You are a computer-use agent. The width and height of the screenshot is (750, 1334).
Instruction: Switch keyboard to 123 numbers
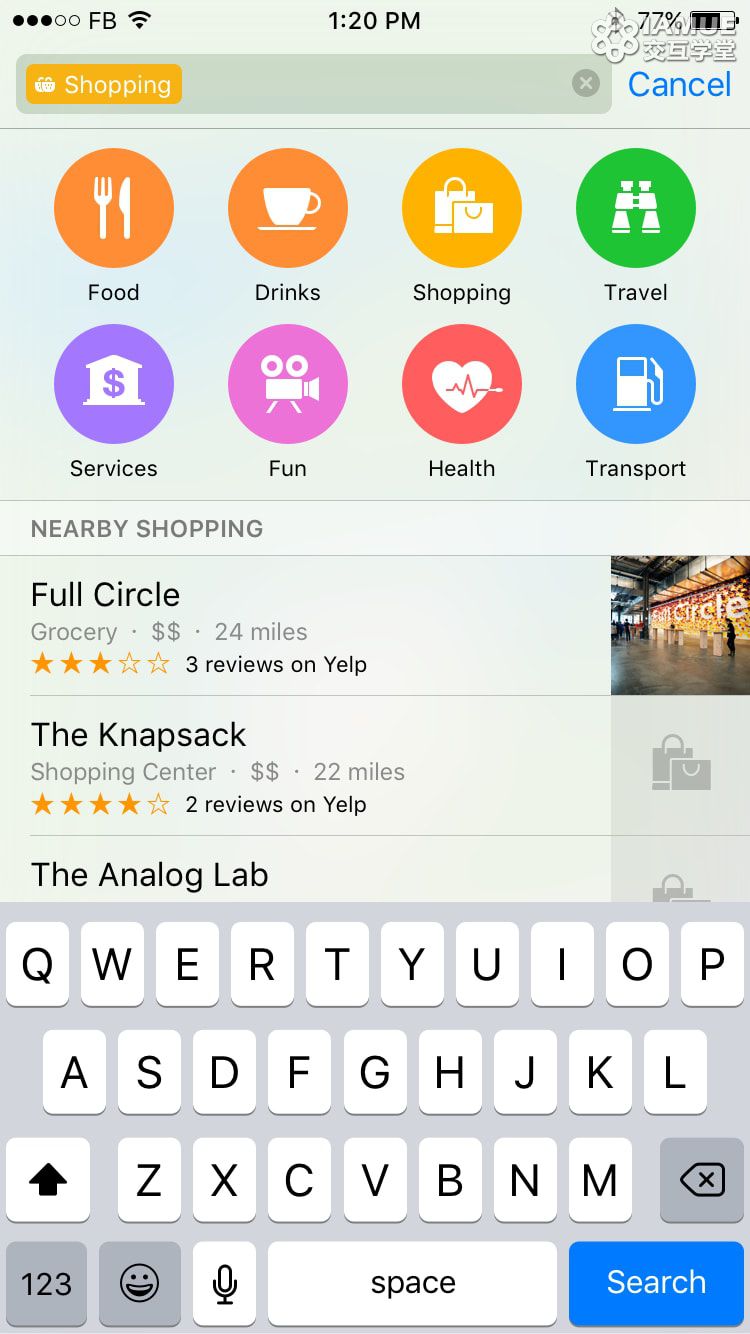[x=47, y=1283]
